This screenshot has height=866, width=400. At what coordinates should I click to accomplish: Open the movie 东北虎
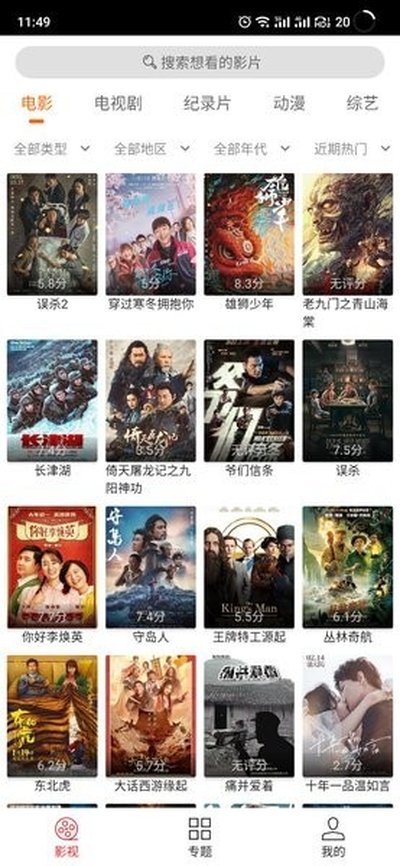(52, 724)
